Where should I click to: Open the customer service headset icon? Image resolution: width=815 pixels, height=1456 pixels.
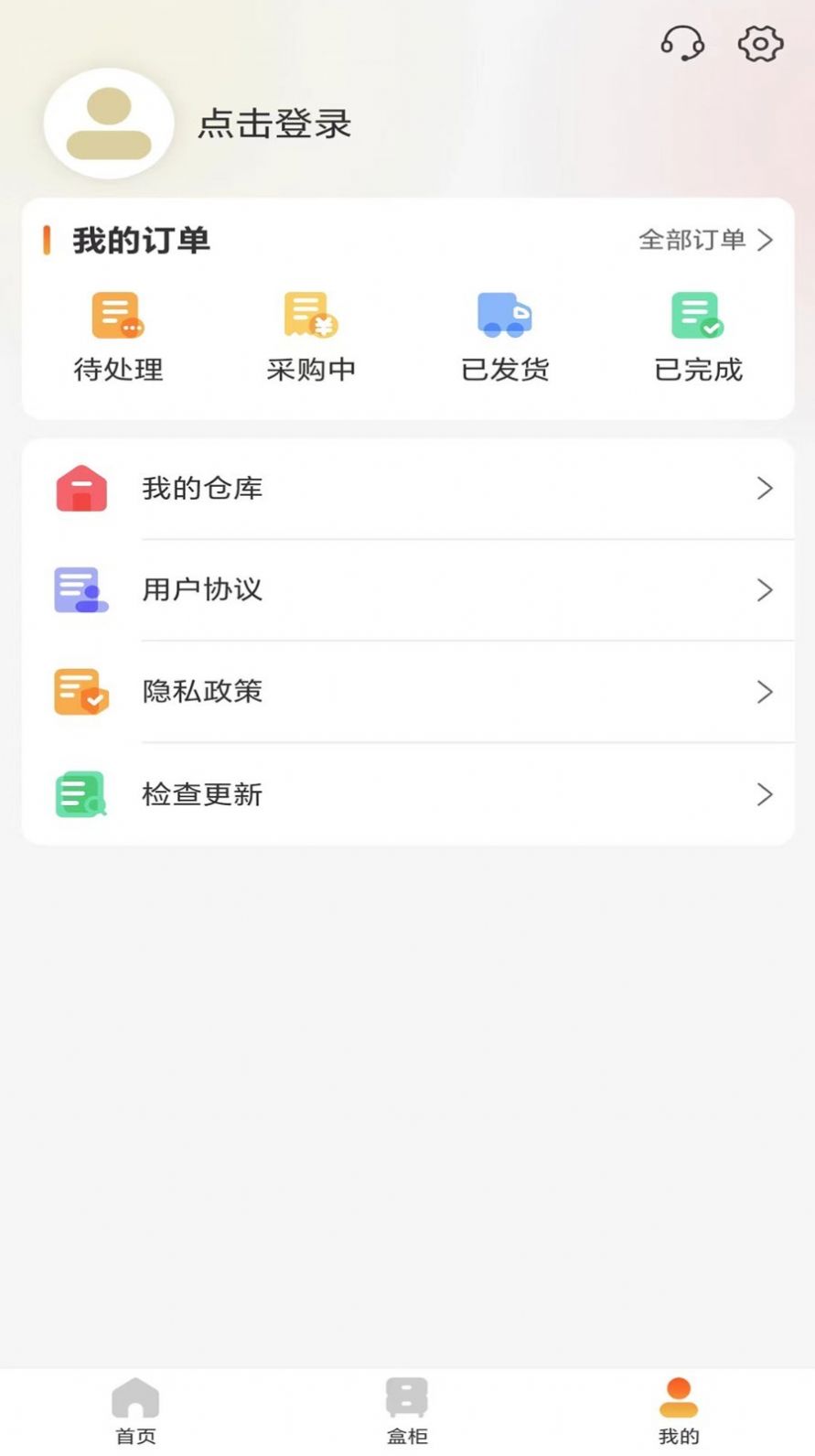[683, 43]
